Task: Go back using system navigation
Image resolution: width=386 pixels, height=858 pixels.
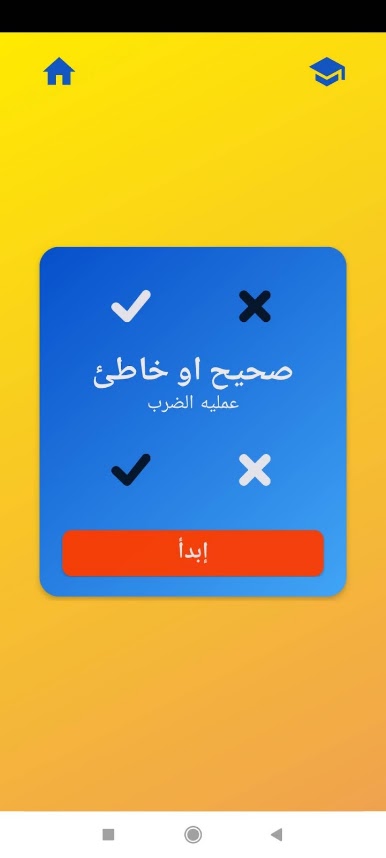Action: (276, 834)
